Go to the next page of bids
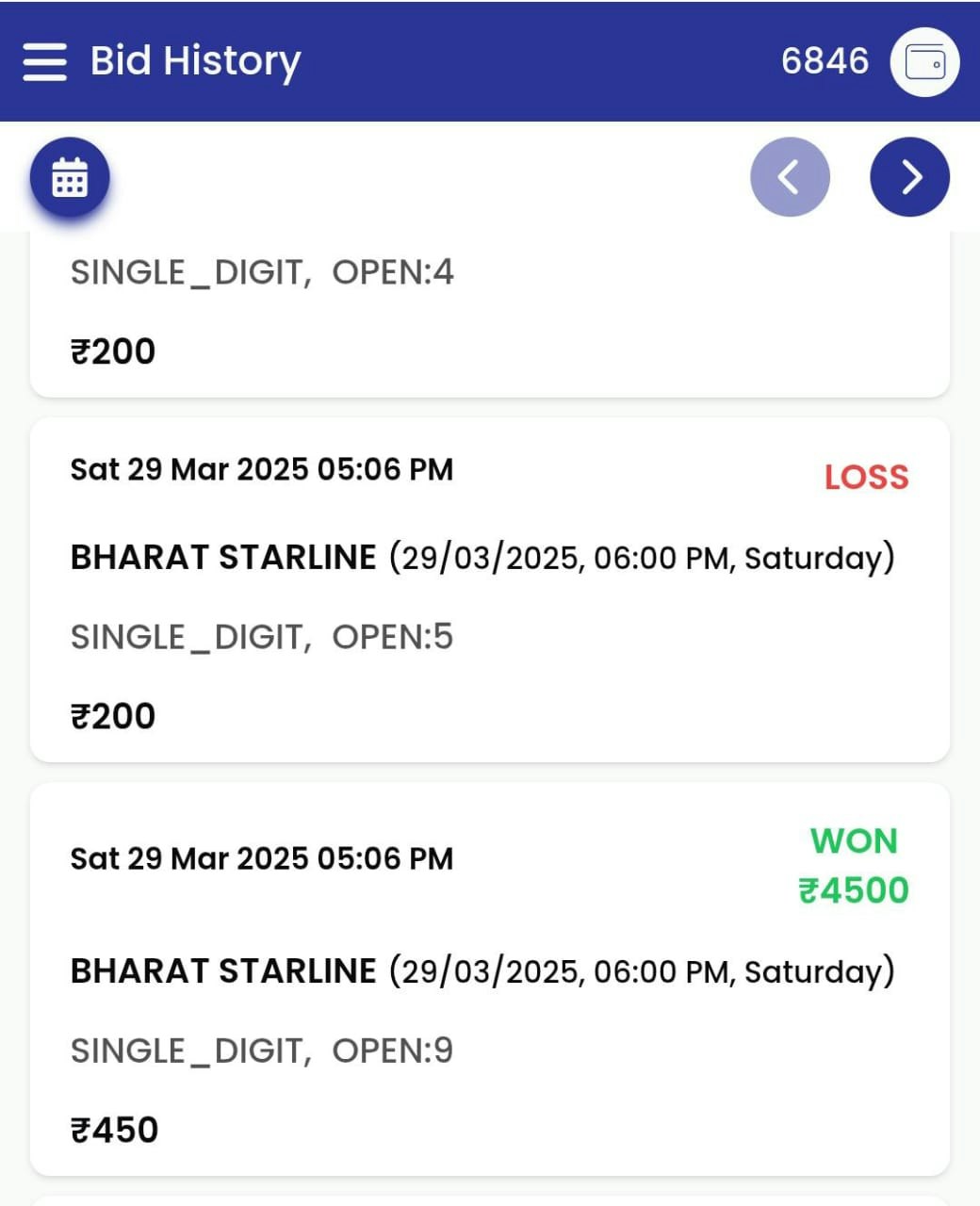Viewport: 980px width, 1206px height. [x=909, y=177]
